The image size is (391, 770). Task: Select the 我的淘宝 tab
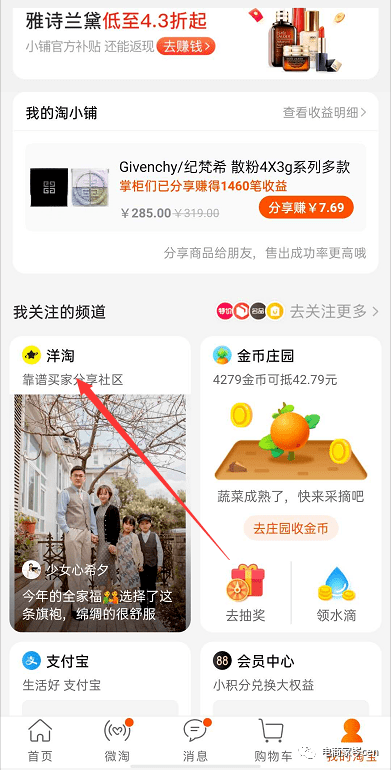pos(351,741)
